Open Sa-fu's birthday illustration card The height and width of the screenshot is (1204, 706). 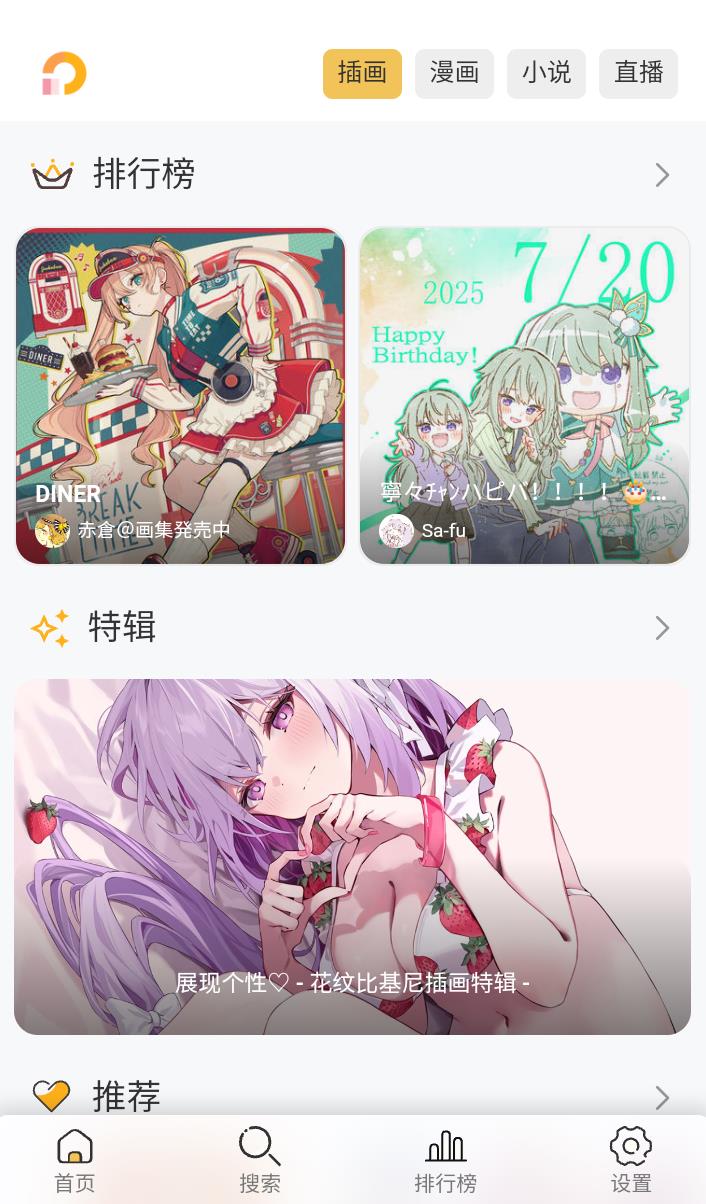[x=524, y=396]
